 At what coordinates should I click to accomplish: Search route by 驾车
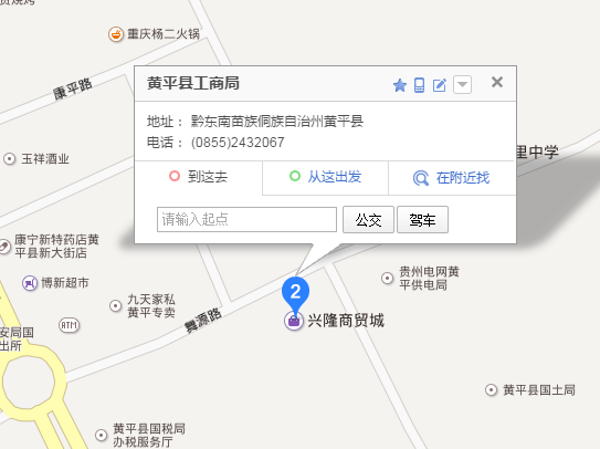422,219
